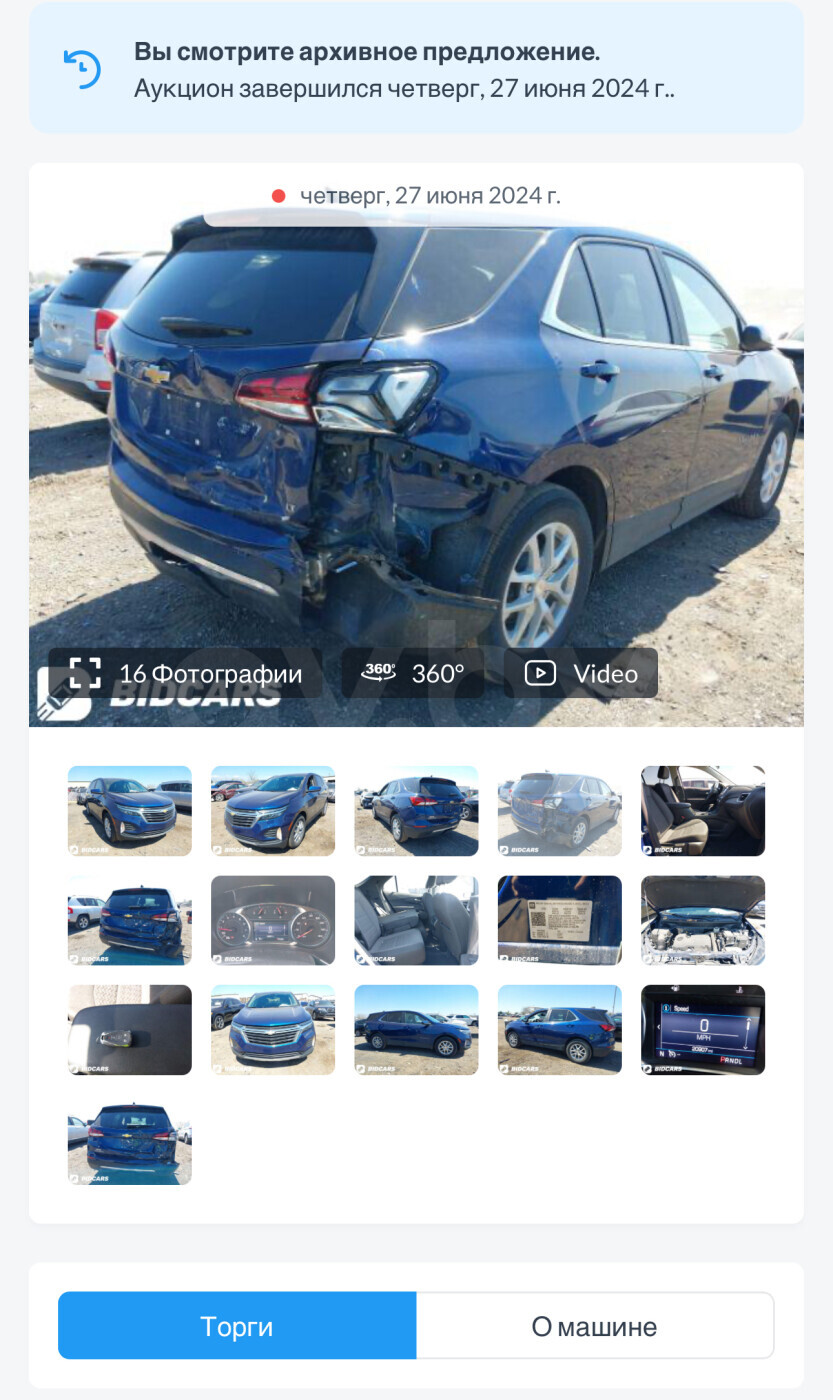833x1400 pixels.
Task: Launch the 360° view of the car
Action: click(x=412, y=673)
